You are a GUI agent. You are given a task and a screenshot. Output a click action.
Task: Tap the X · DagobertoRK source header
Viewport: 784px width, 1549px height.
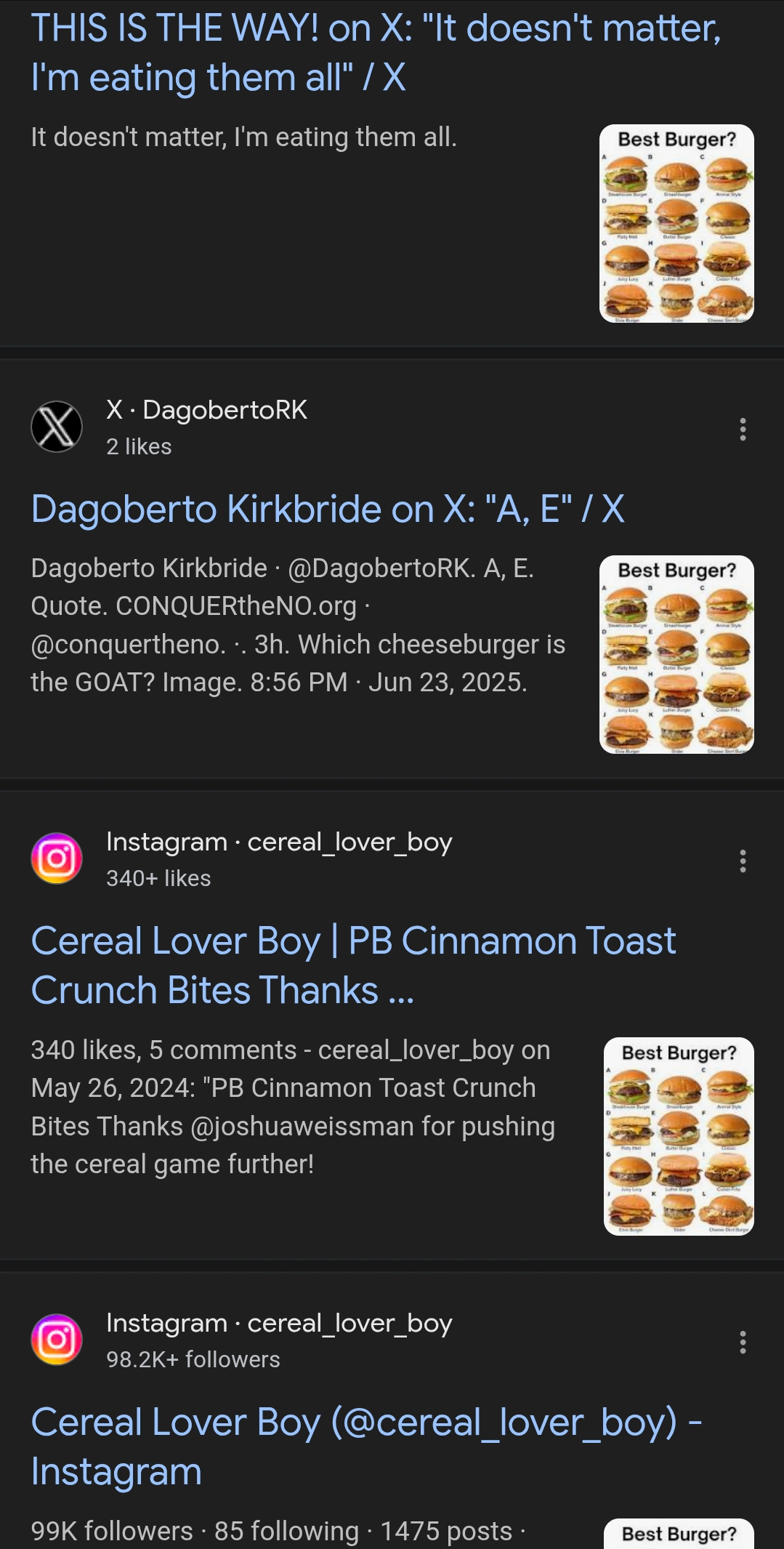click(169, 427)
